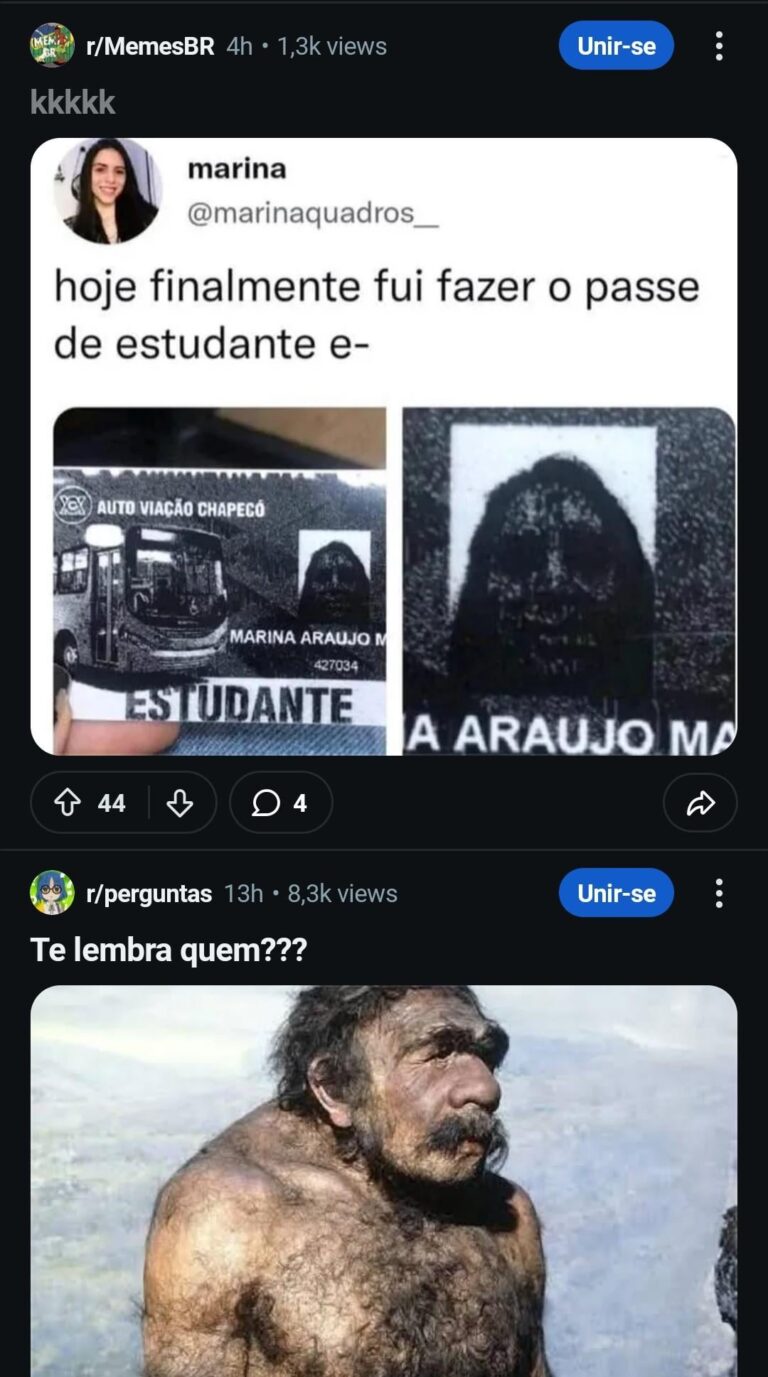
Task: Visit the r/MemesBR subreddit page
Action: coord(150,46)
